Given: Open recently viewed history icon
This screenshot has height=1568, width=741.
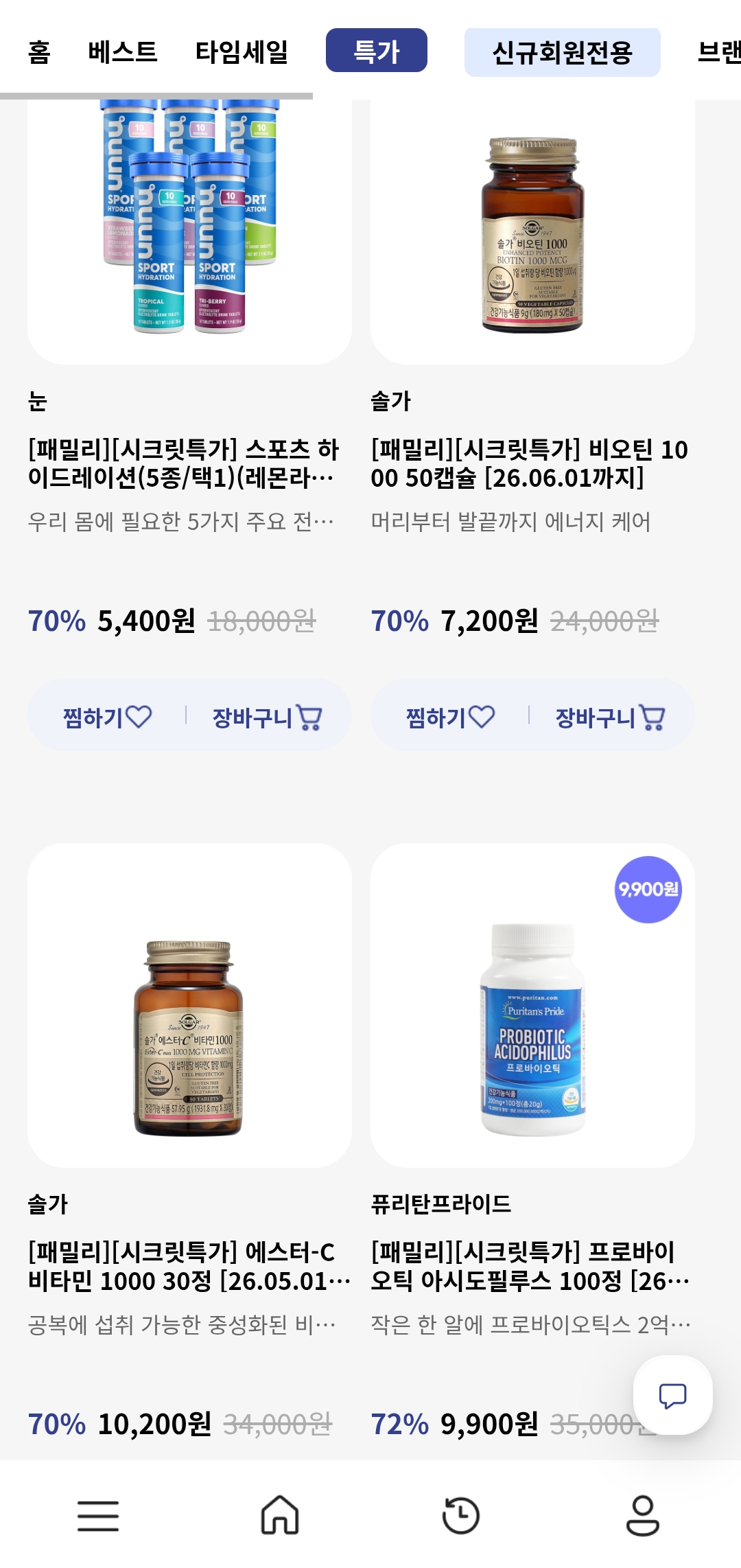Looking at the screenshot, I should tap(461, 1515).
